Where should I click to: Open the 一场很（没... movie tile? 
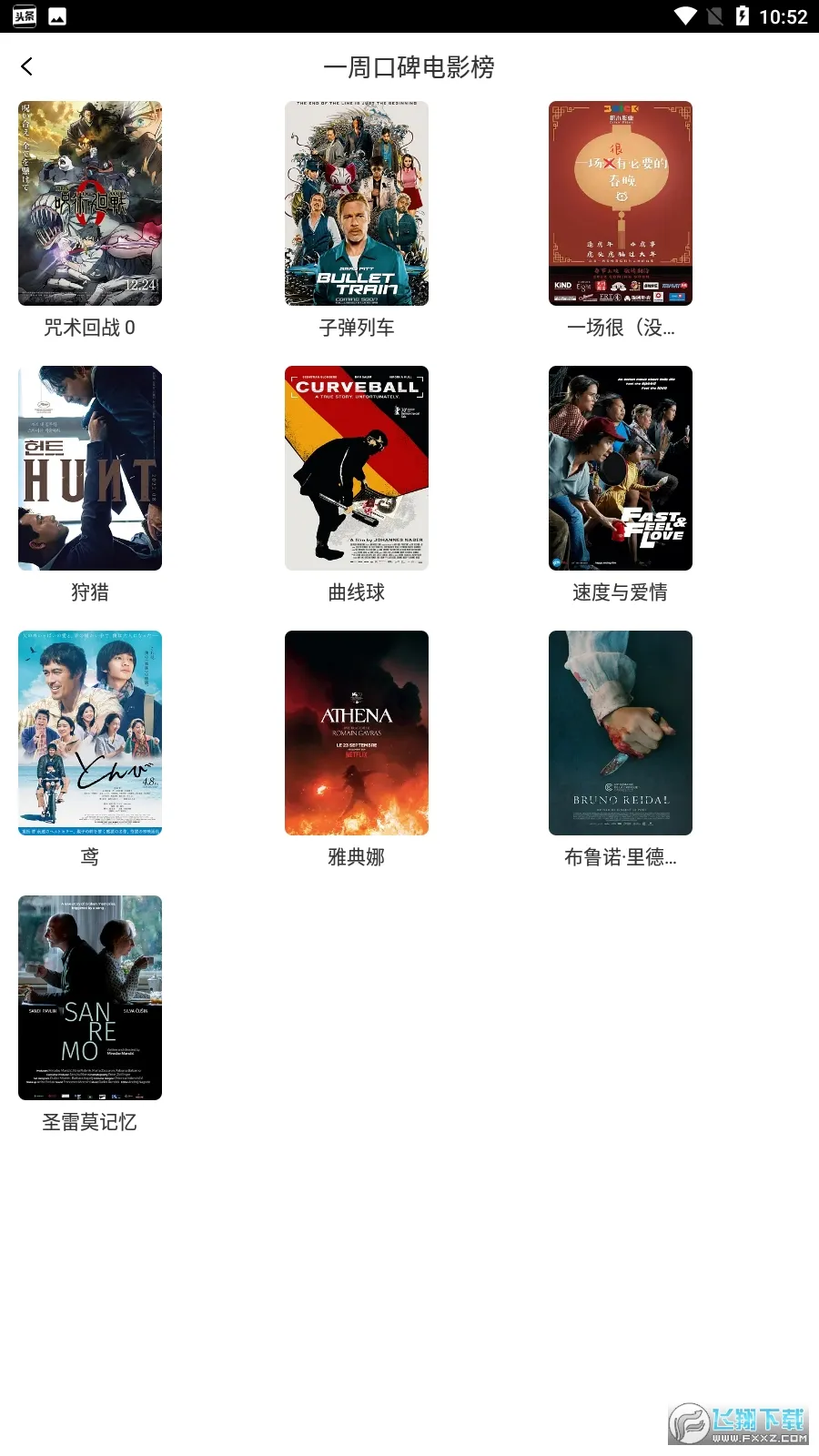(x=621, y=204)
